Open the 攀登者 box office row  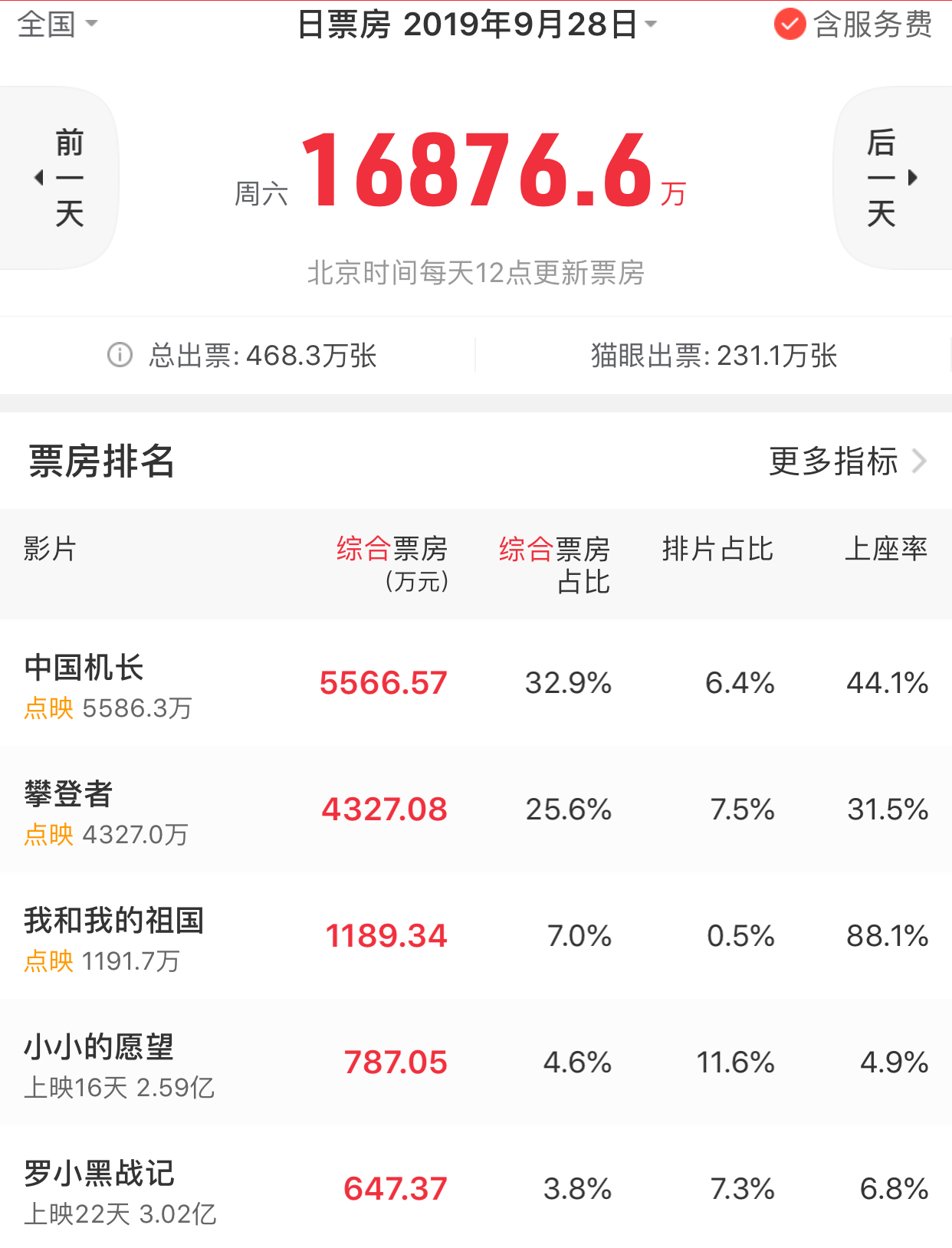[475, 810]
